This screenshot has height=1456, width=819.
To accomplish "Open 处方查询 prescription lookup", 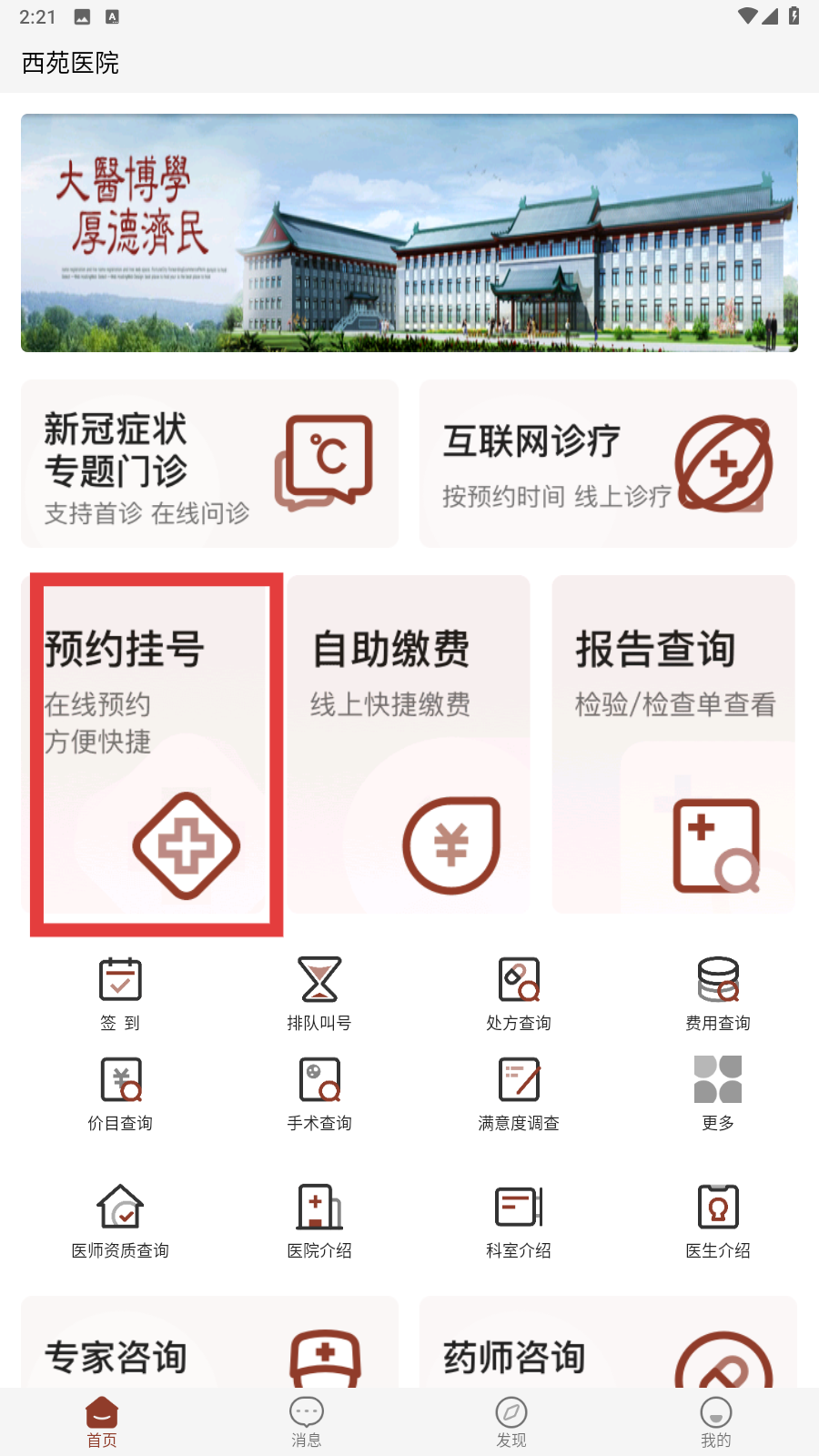I will pyautogui.click(x=519, y=992).
